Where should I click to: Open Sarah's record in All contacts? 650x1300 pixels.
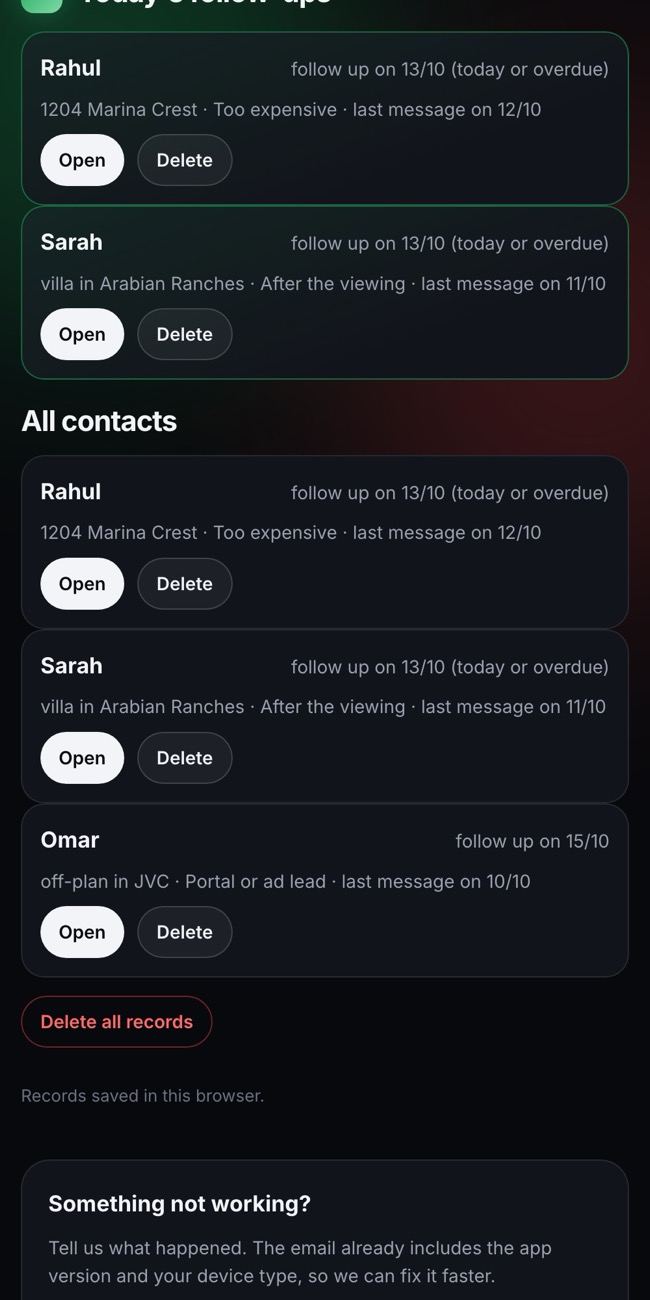(x=82, y=758)
